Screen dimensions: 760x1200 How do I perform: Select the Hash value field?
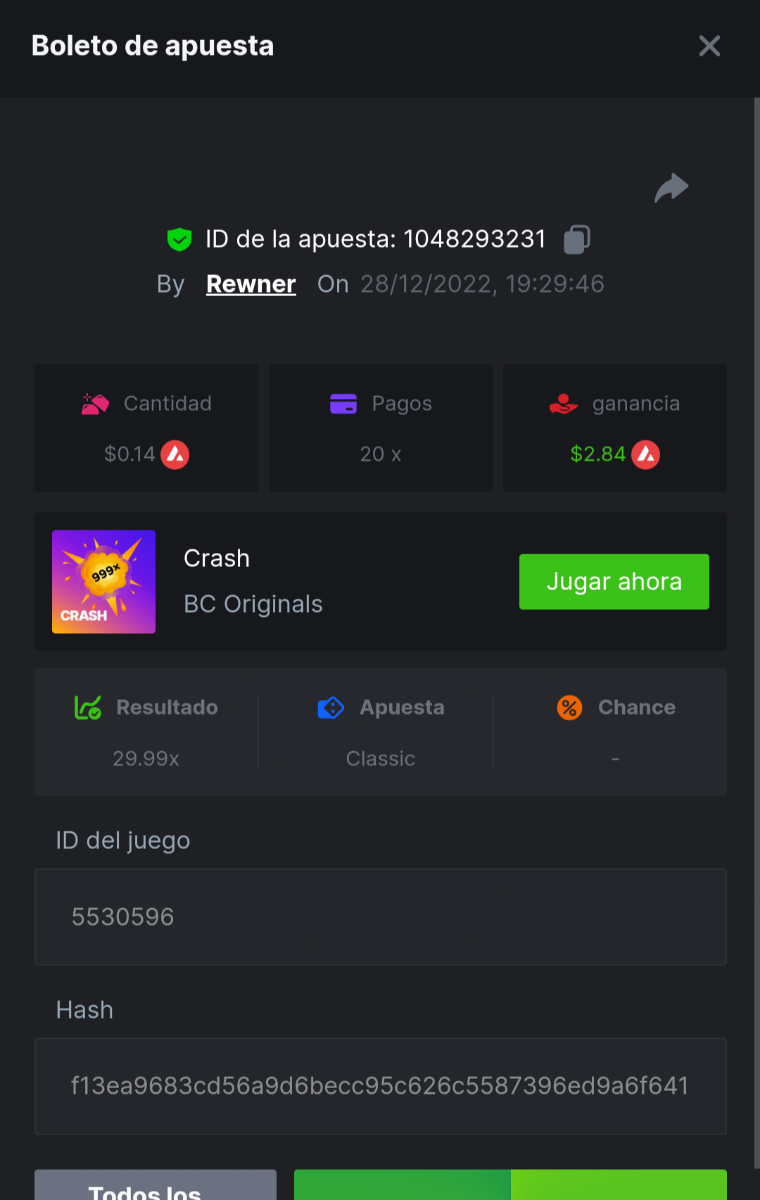[380, 1086]
